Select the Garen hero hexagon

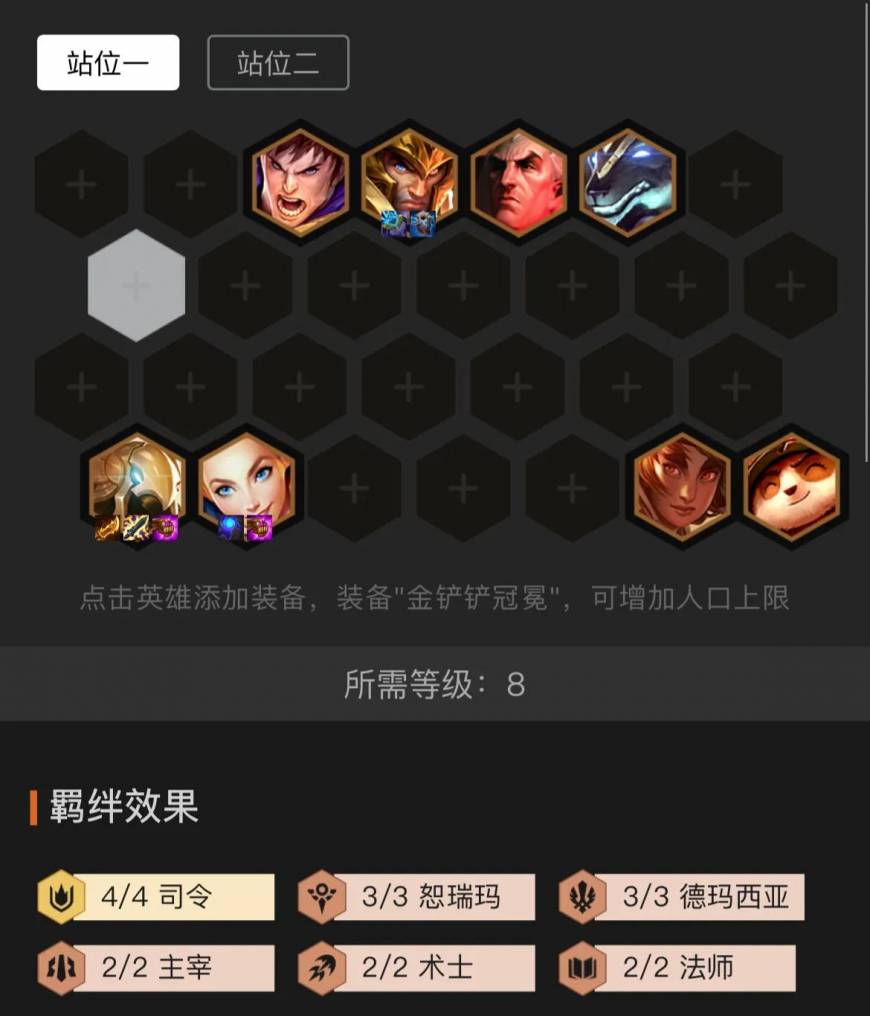(x=300, y=183)
